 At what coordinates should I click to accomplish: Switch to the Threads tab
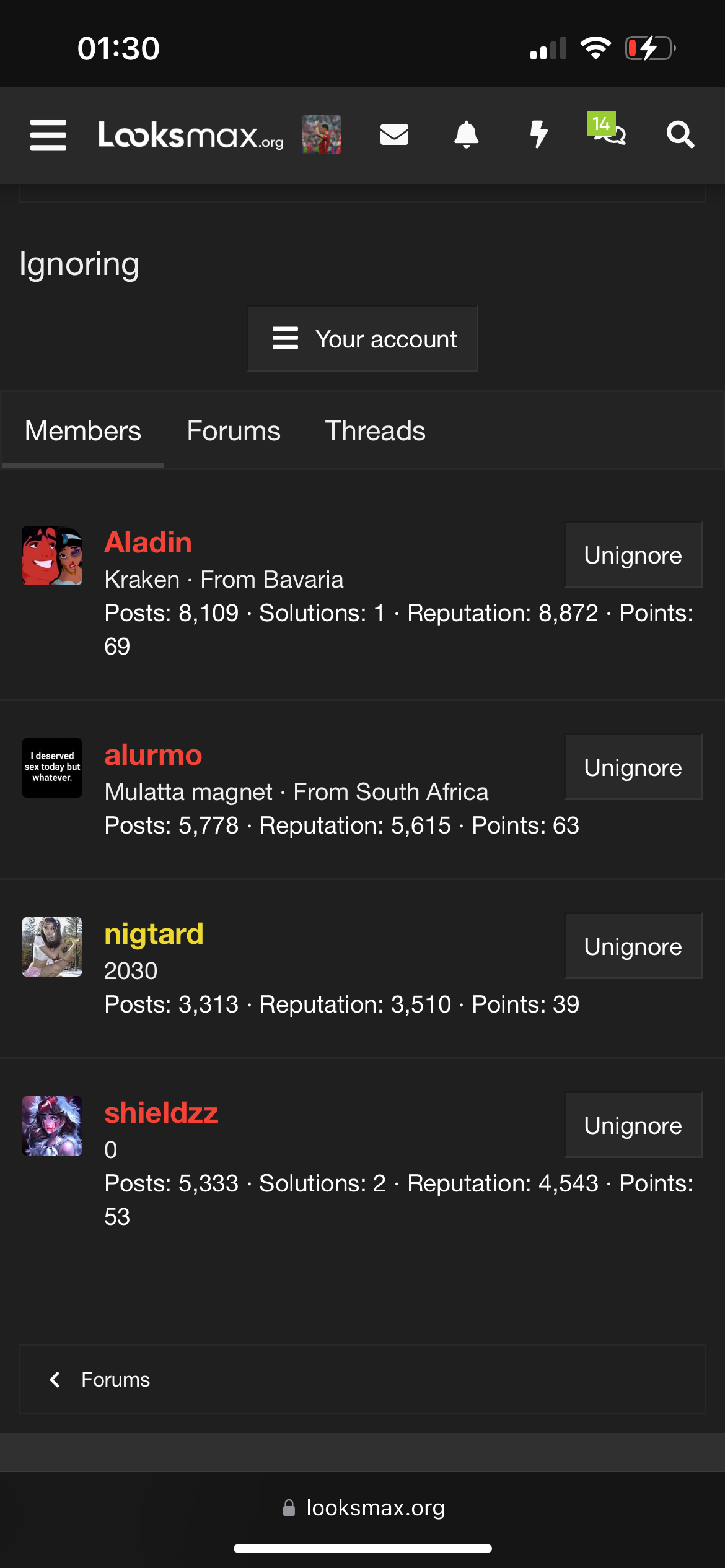tap(375, 431)
